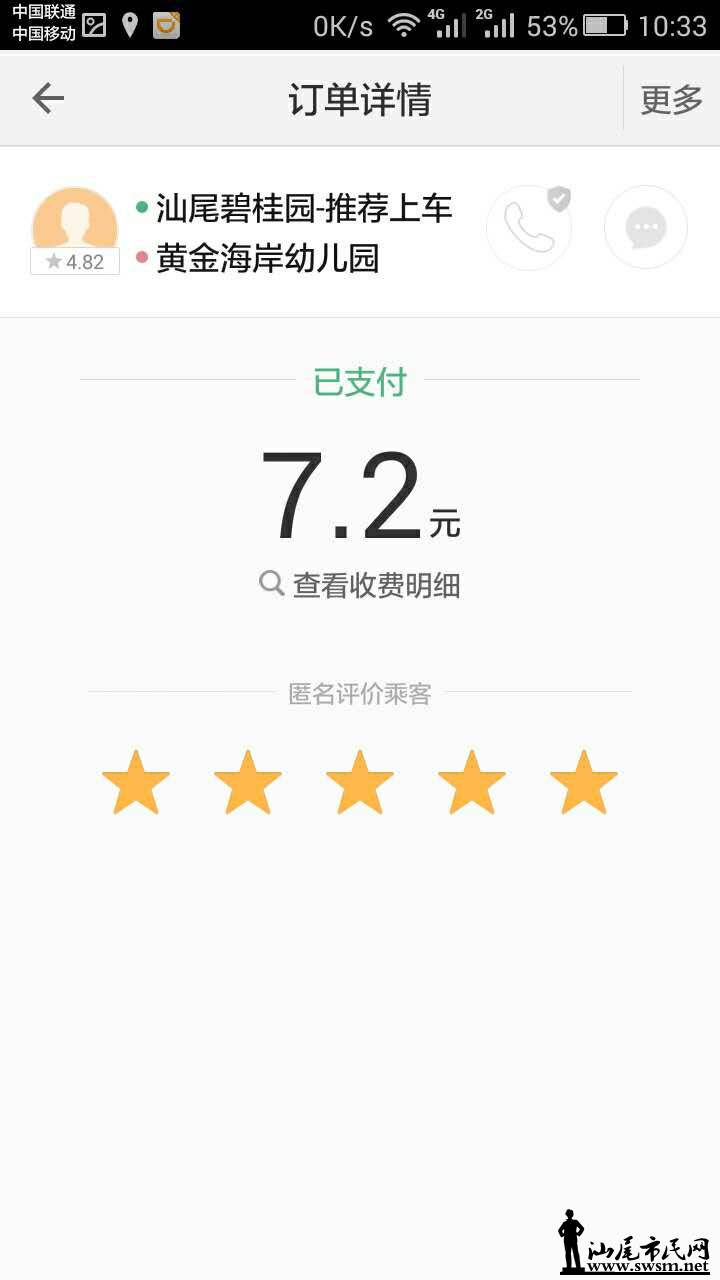View fare details via 查看收费明细

[360, 584]
